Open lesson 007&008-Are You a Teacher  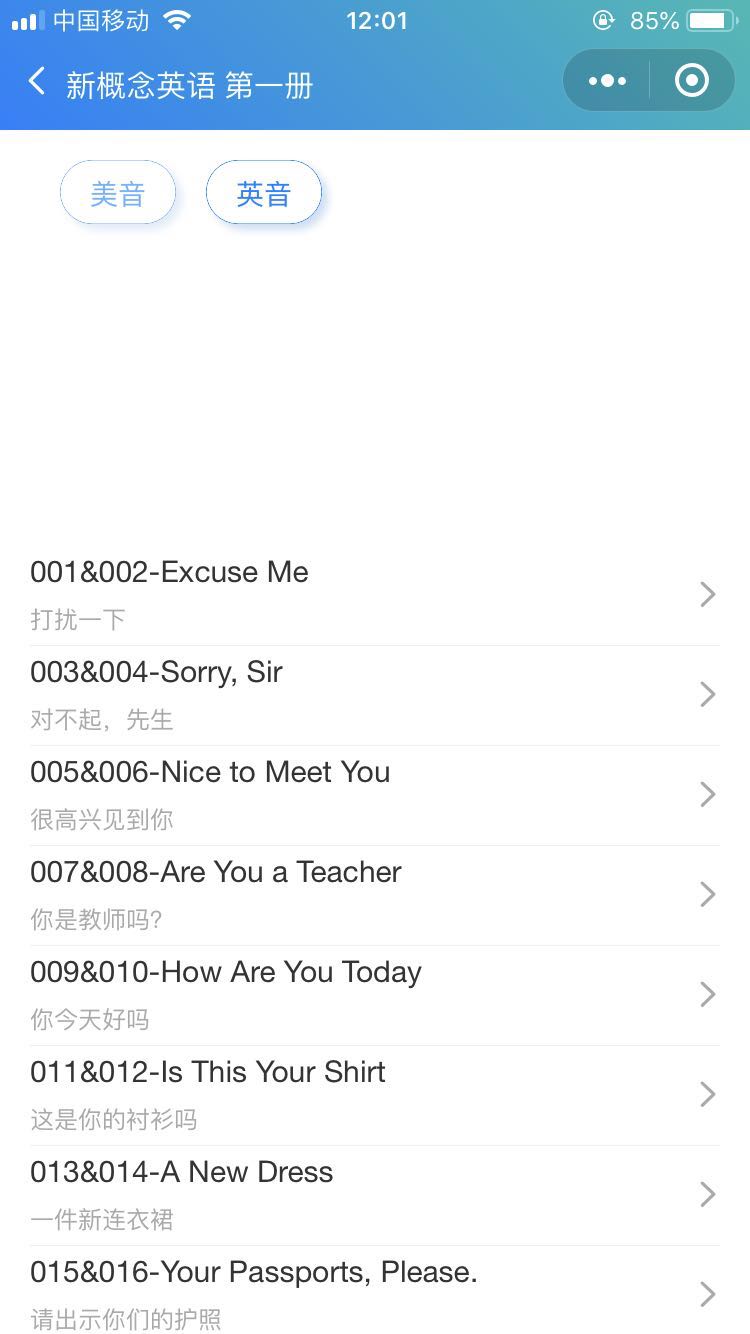coord(375,895)
